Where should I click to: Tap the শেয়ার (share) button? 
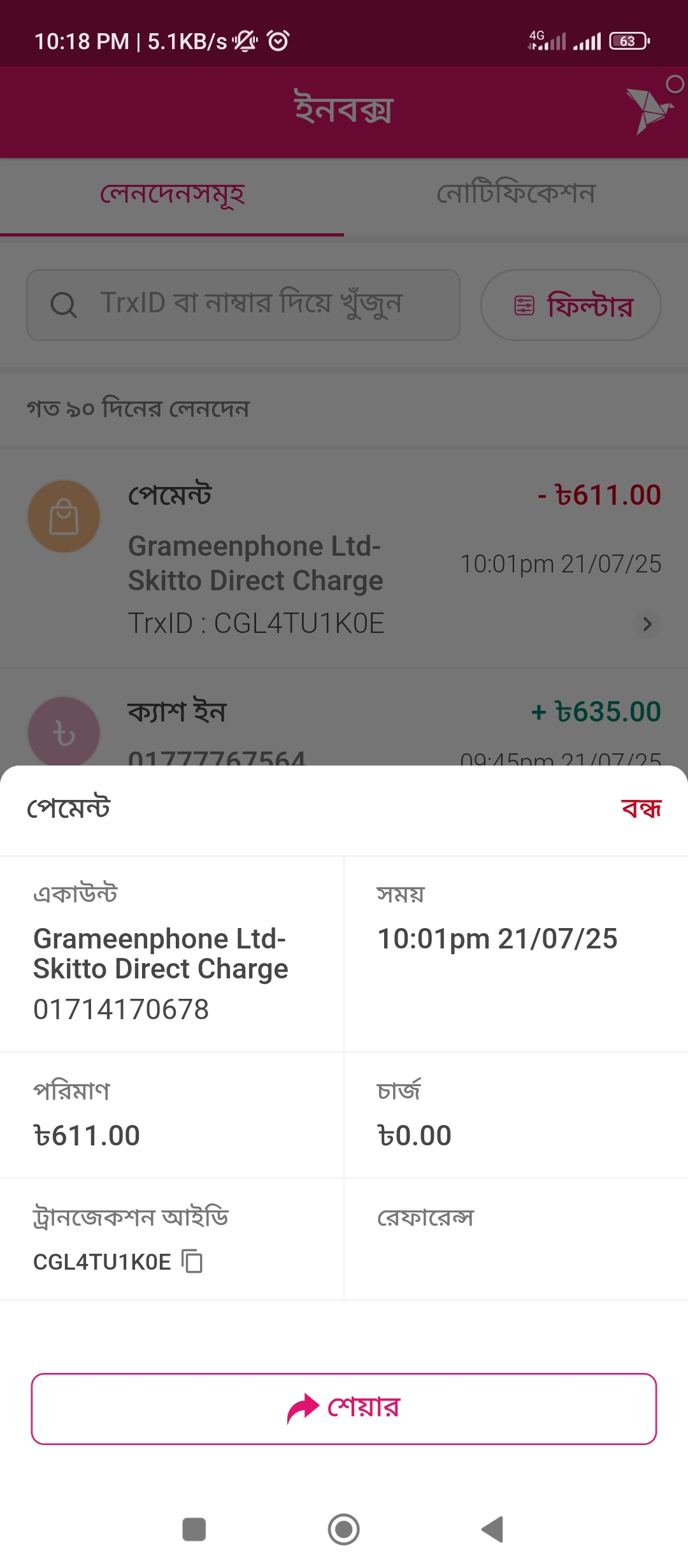(344, 1409)
